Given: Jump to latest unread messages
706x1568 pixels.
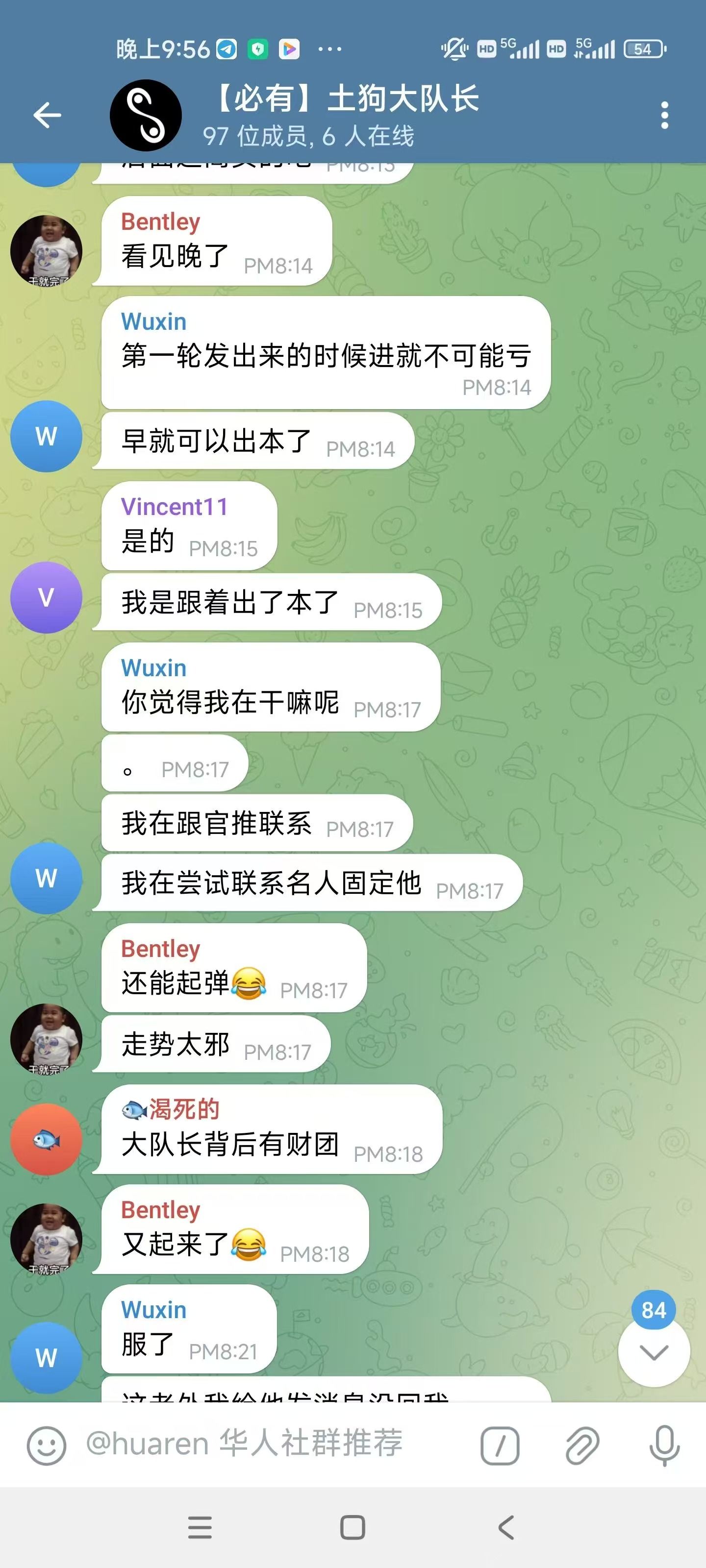Looking at the screenshot, I should [654, 1352].
